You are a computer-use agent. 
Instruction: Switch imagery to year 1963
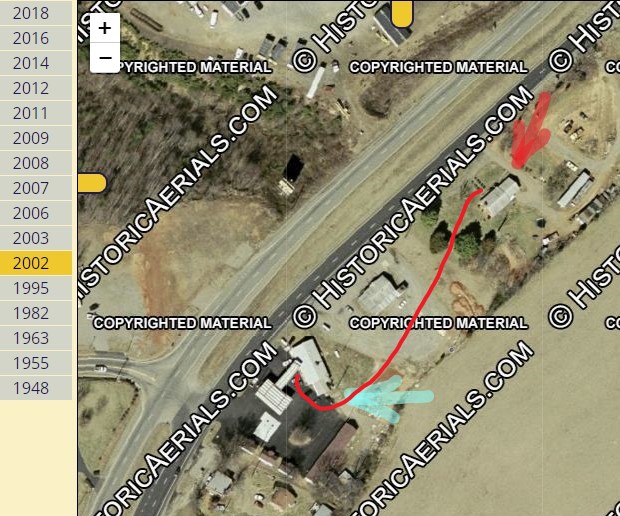[31, 338]
